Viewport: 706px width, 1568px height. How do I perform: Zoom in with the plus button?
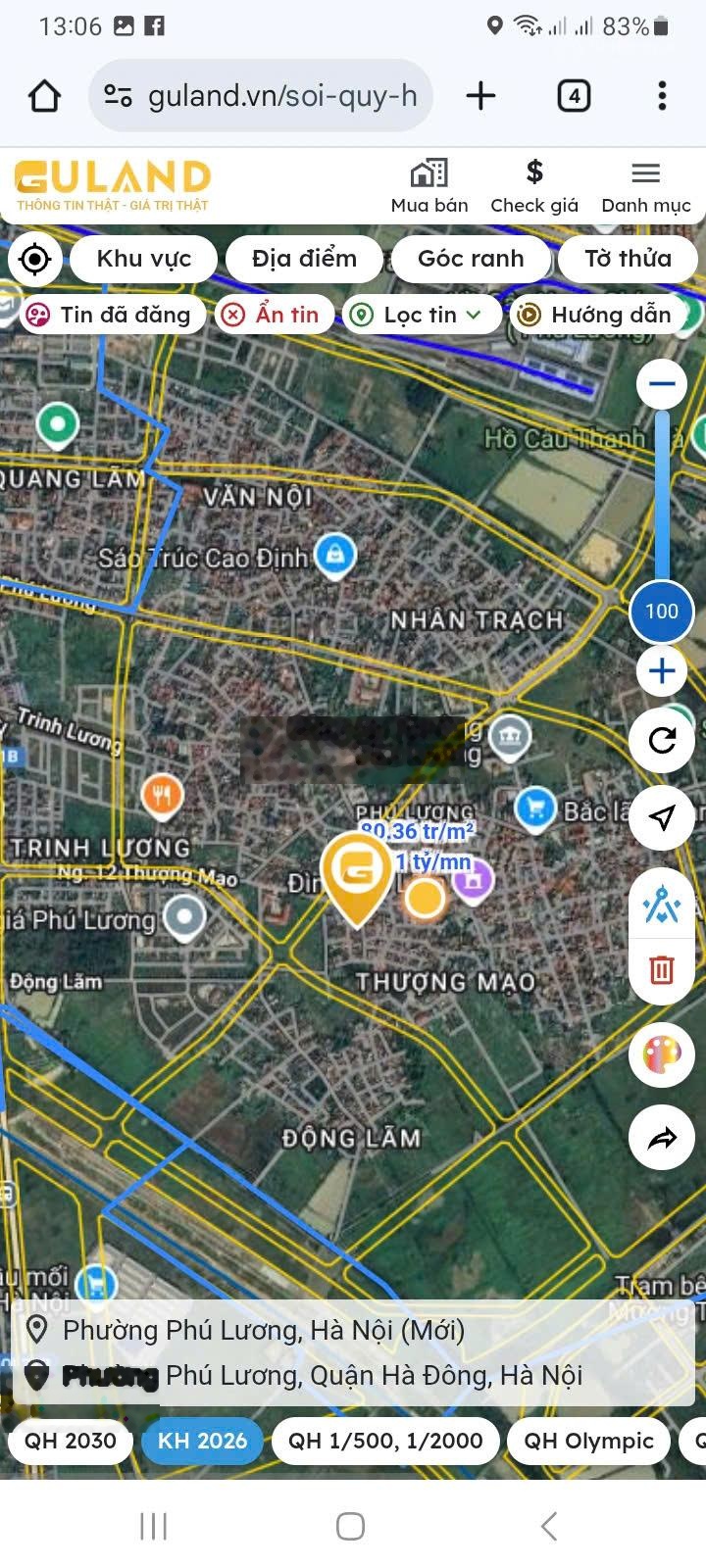pyautogui.click(x=662, y=671)
